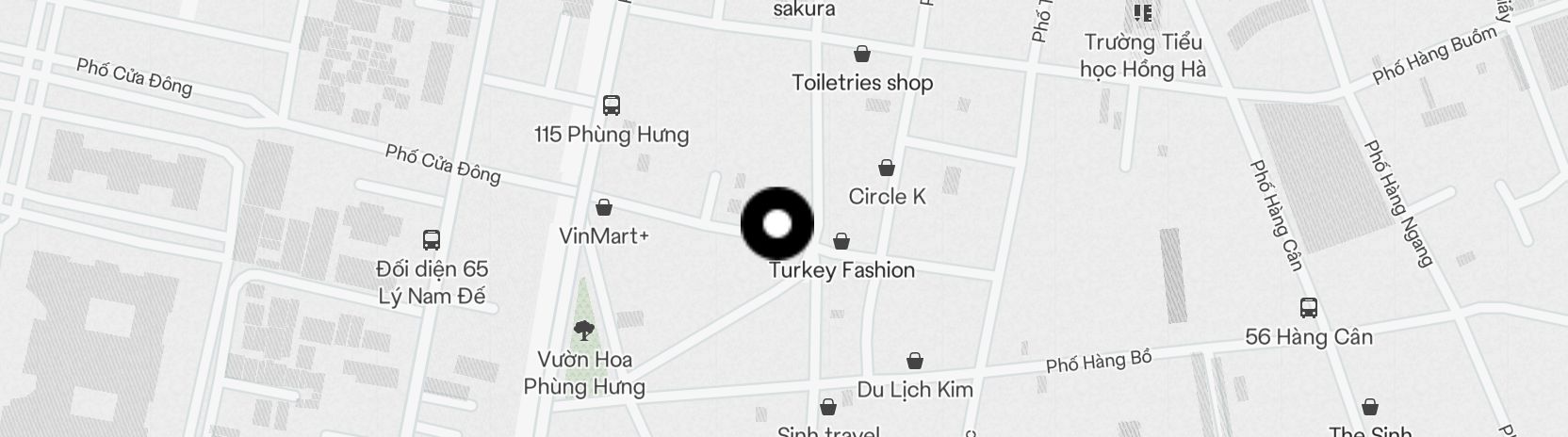This screenshot has width=1568, height=437.
Task: Select the Toiletries shop marker
Action: pos(861,54)
